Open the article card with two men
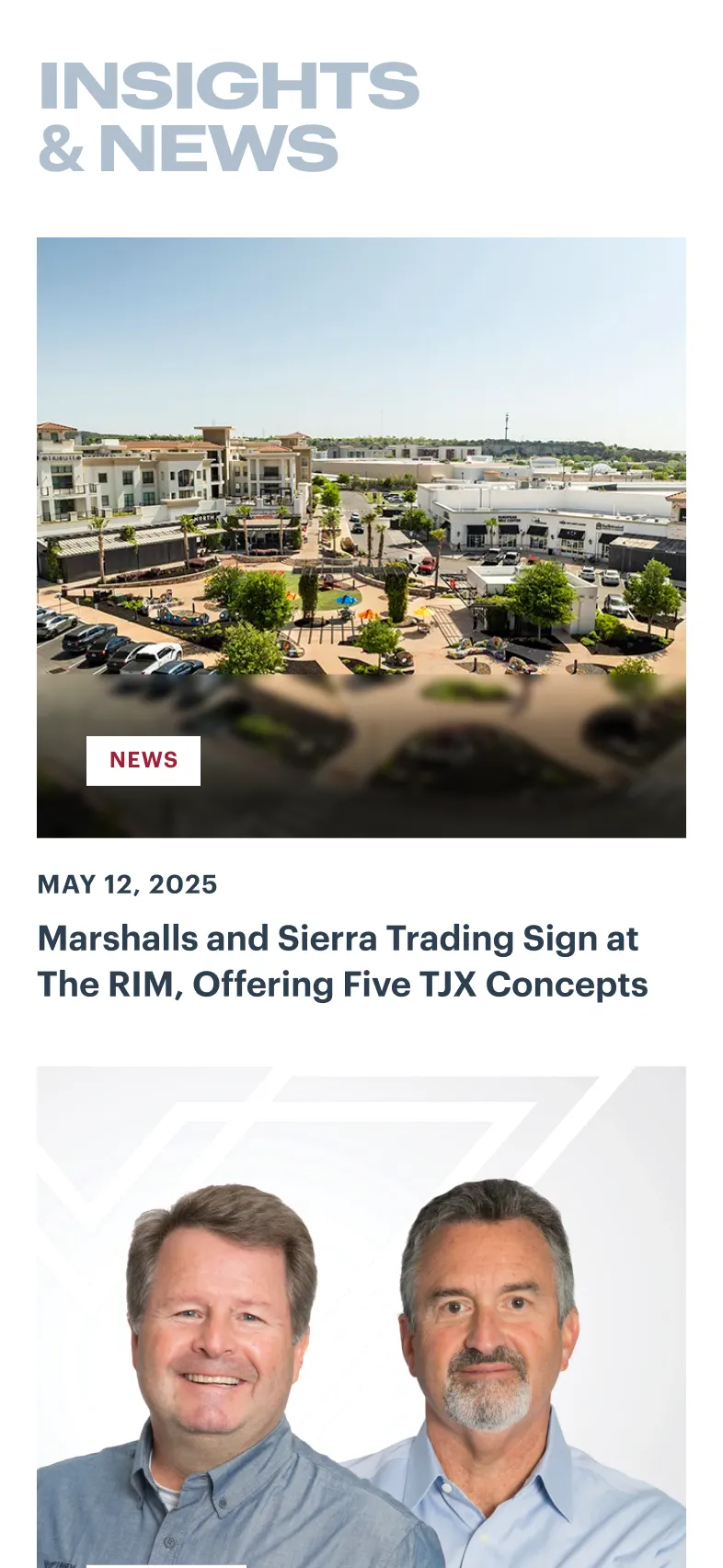723x1568 pixels. [361, 1316]
